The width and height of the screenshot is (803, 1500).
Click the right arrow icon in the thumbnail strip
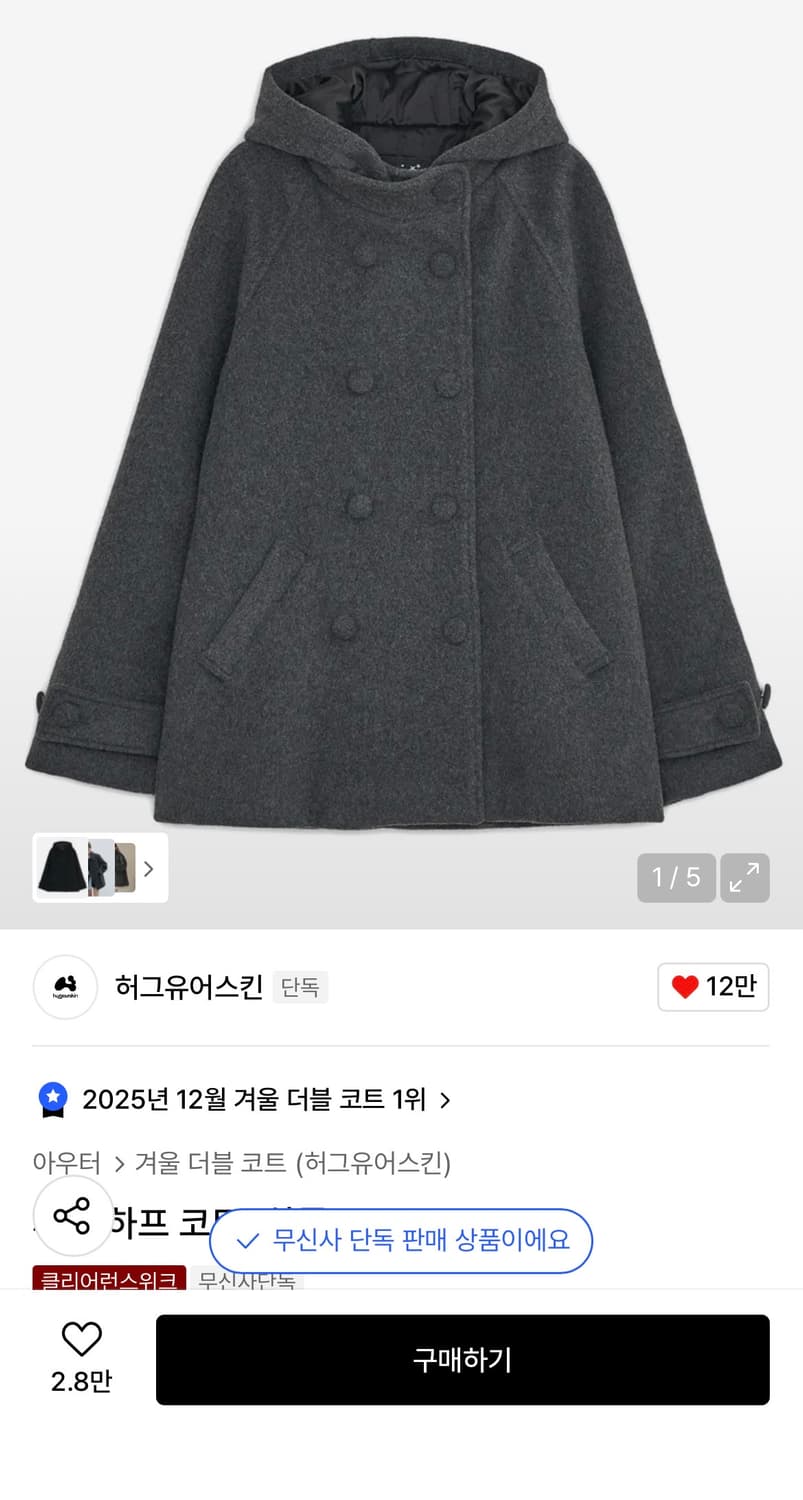coord(148,868)
